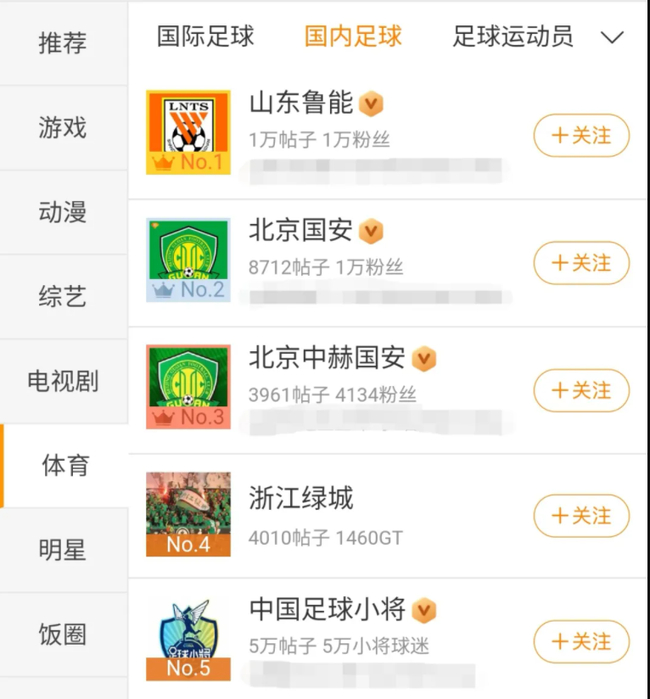Image resolution: width=650 pixels, height=699 pixels.
Task: Open the 山东鲁能 topic page
Action: point(301,103)
